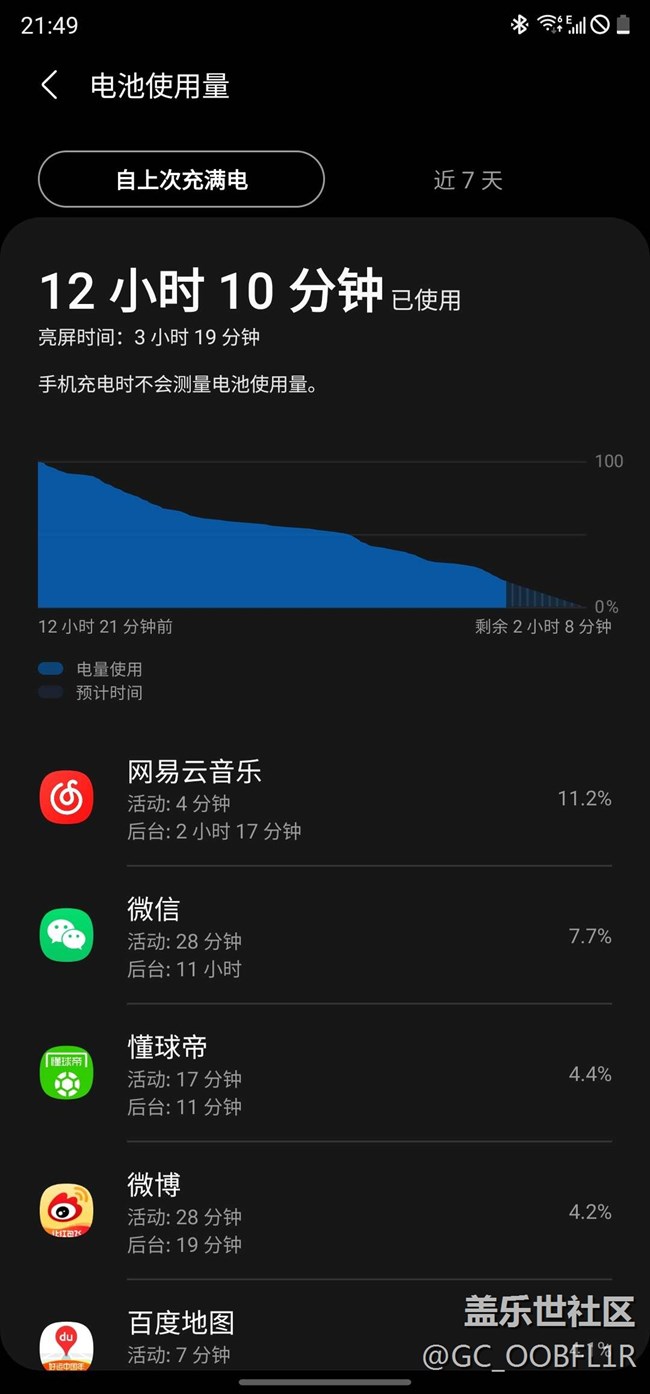The height and width of the screenshot is (1394, 650).
Task: Select the 自上次充满电 tab
Action: tap(181, 180)
